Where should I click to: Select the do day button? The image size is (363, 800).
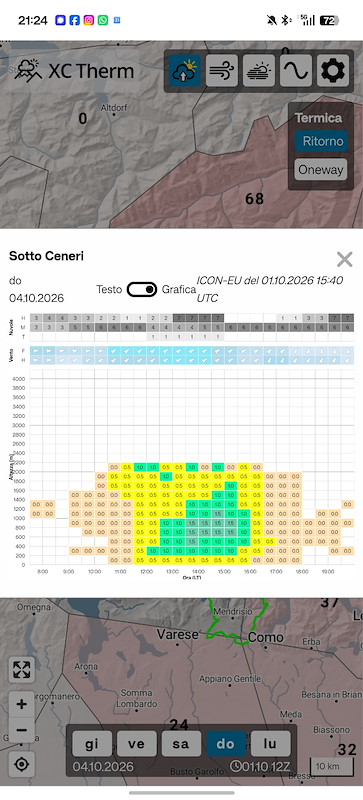point(226,744)
